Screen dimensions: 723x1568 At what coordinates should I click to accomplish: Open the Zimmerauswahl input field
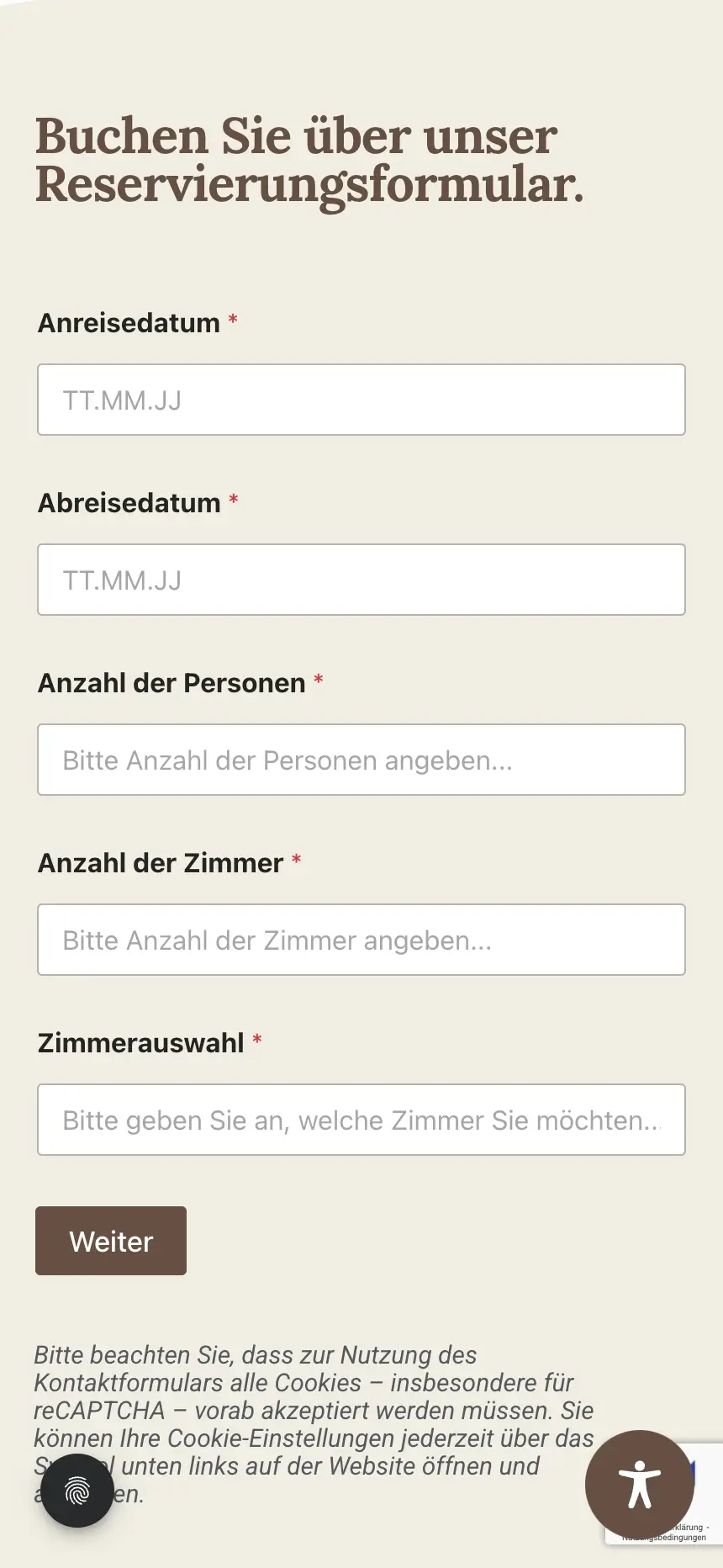pos(361,1120)
